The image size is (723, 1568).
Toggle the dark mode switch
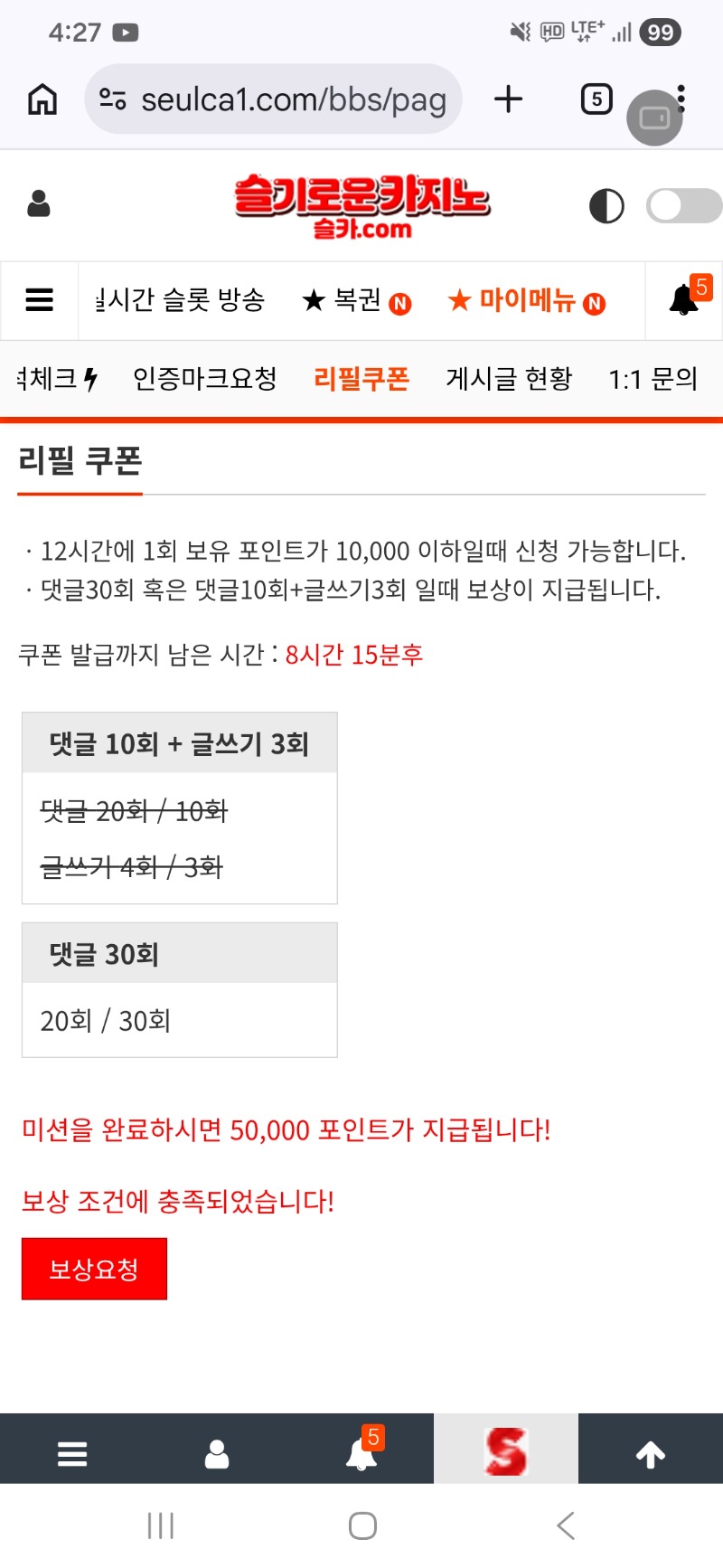683,206
